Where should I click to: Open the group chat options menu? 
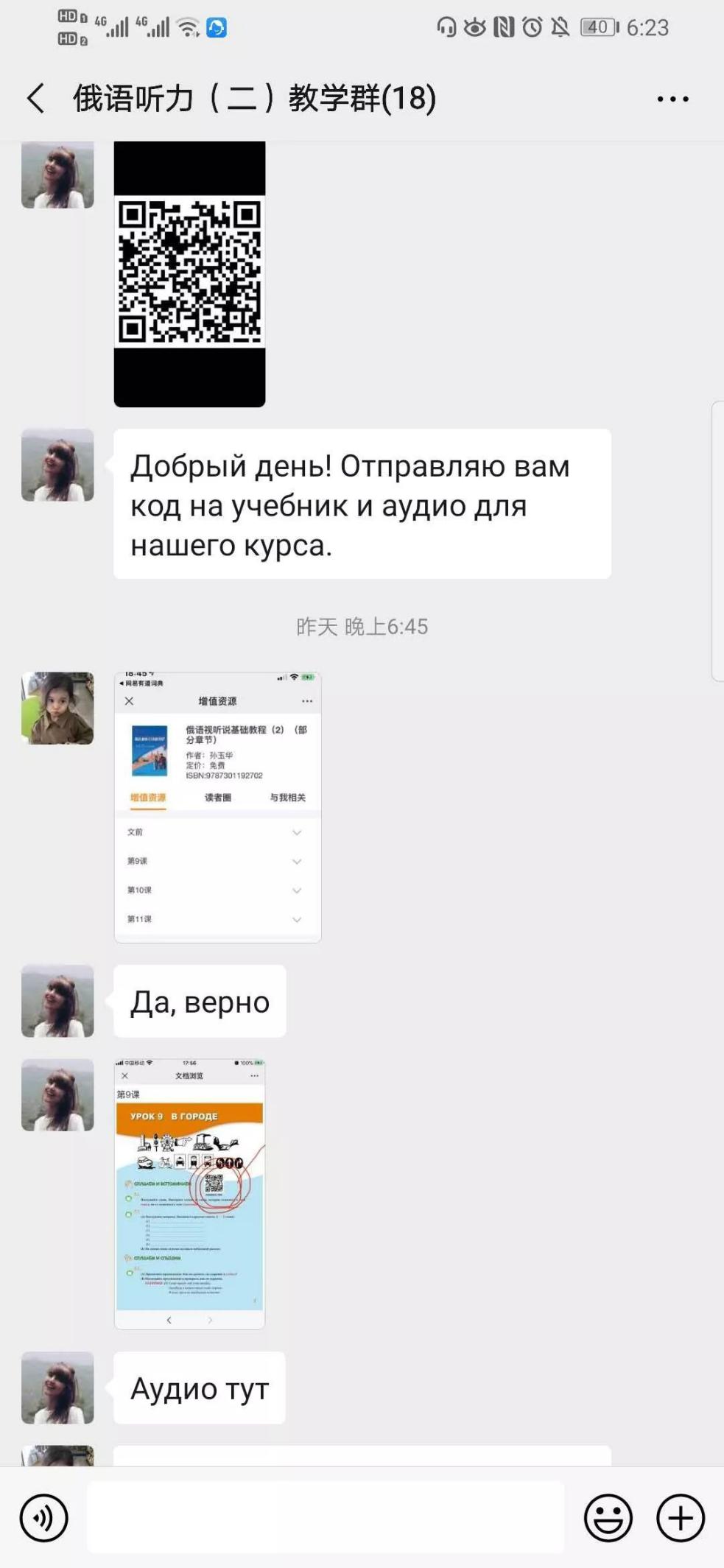coord(672,99)
